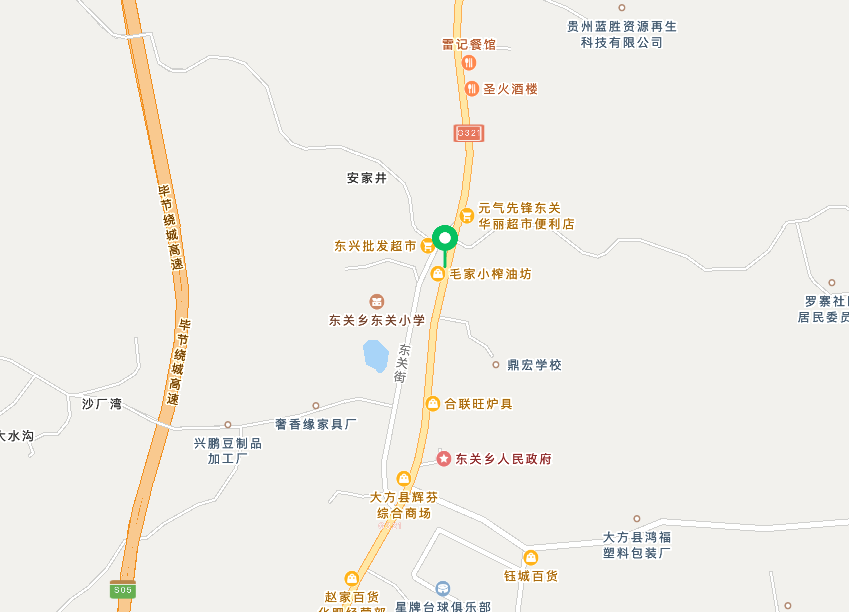Select the 雷记餐馆 restaurant marker

[469, 63]
